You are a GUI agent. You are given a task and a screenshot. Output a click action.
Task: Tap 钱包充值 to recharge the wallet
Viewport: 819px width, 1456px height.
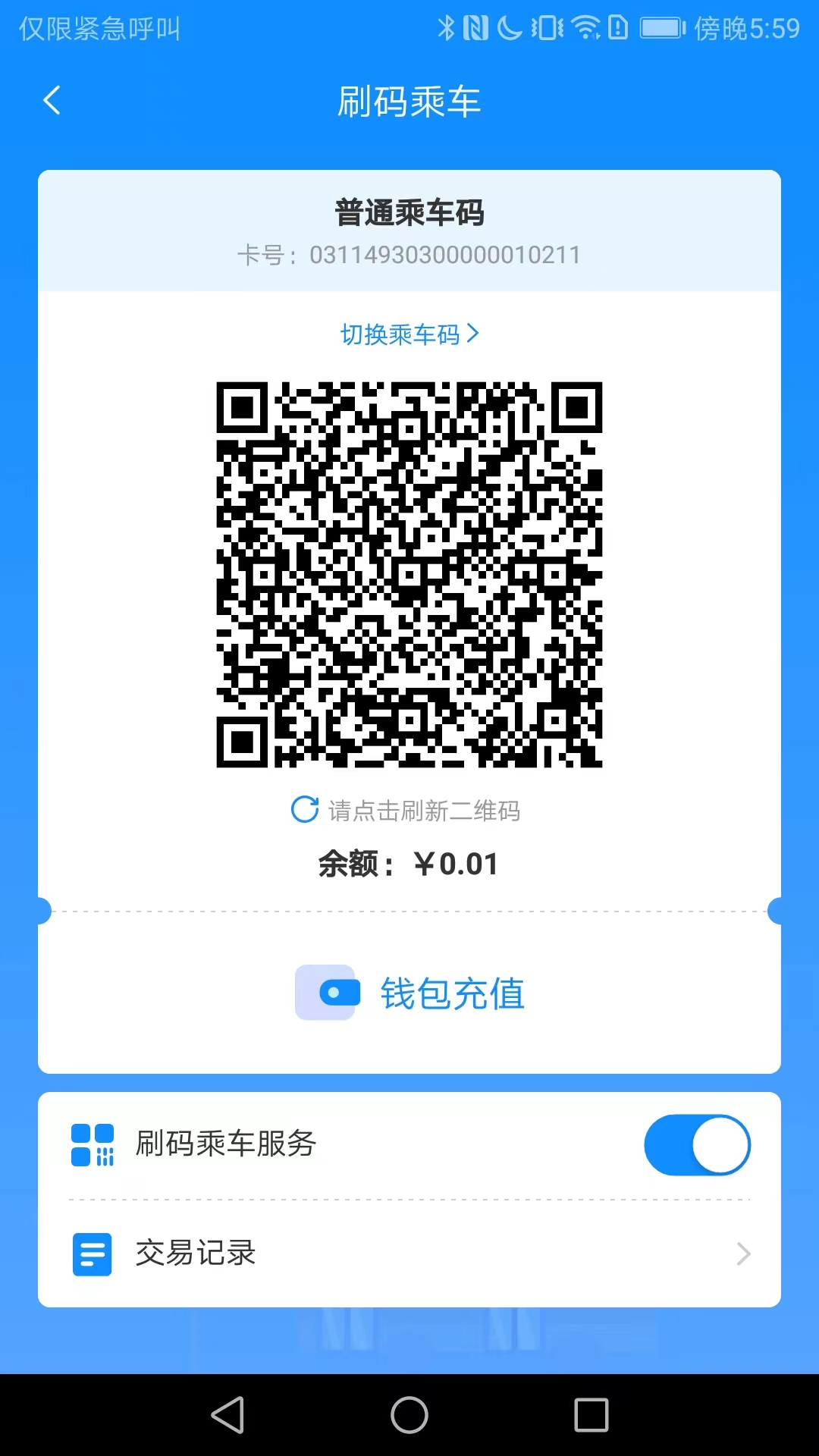pos(453,993)
